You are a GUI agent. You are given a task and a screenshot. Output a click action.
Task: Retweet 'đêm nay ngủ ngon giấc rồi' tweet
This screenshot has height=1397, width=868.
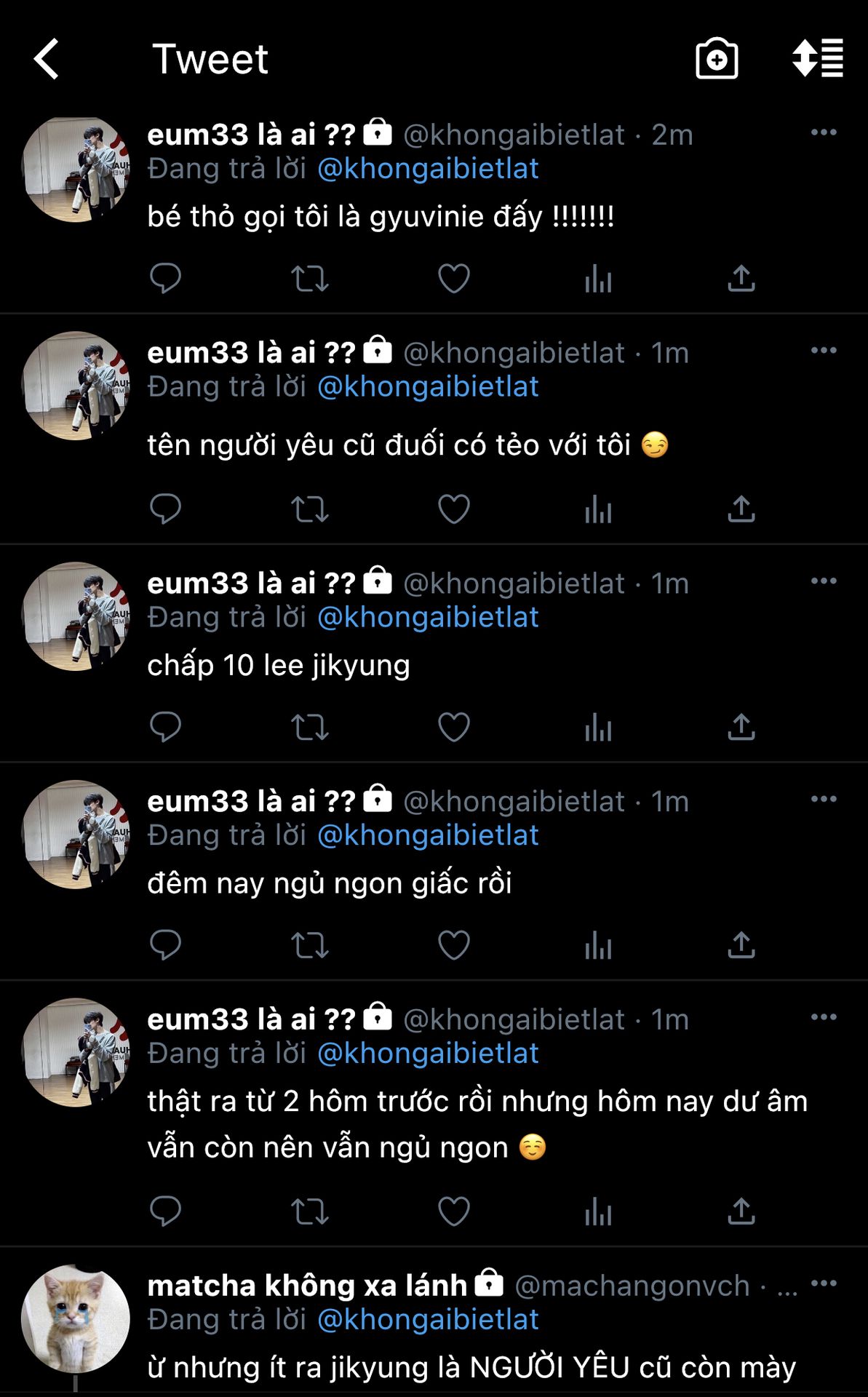coord(310,945)
